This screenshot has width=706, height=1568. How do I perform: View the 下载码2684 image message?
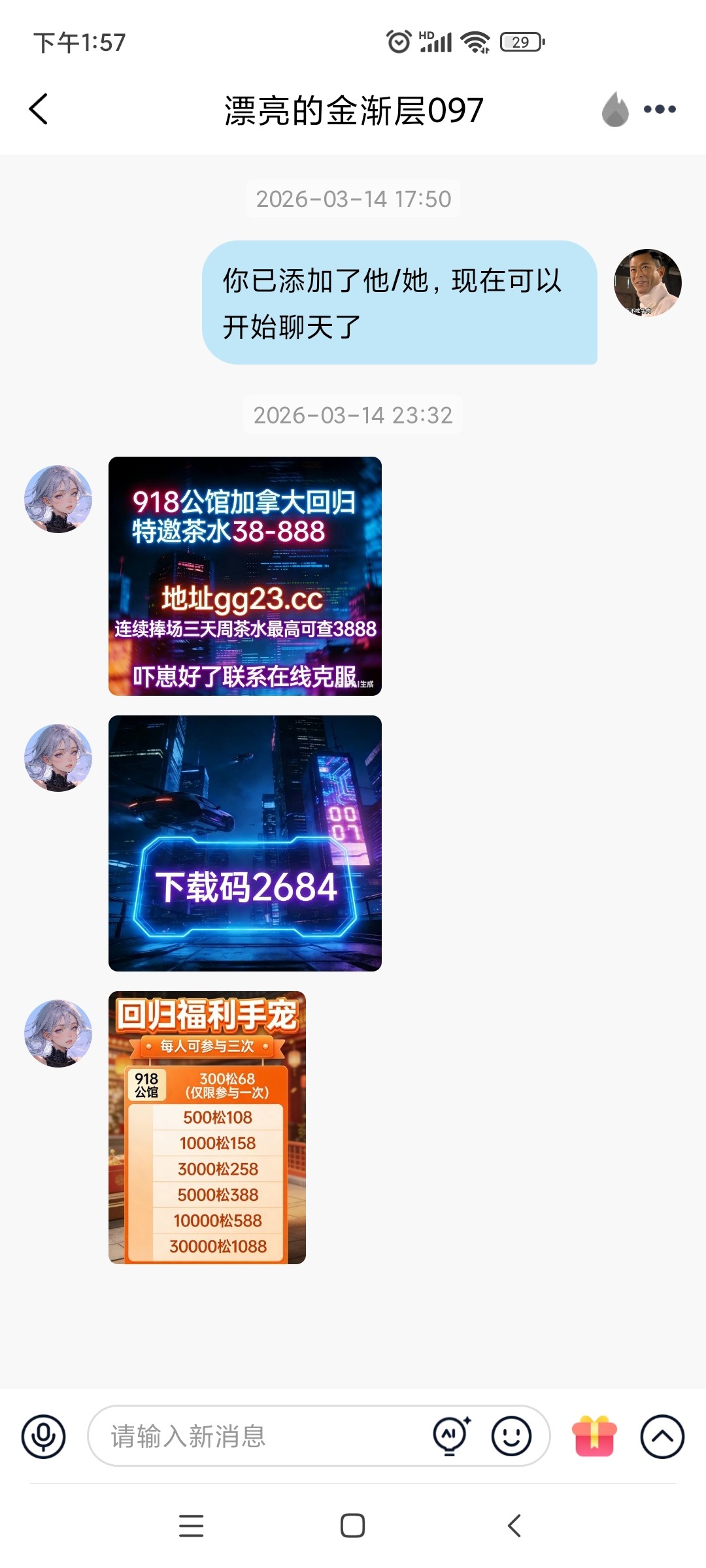pyautogui.click(x=244, y=843)
